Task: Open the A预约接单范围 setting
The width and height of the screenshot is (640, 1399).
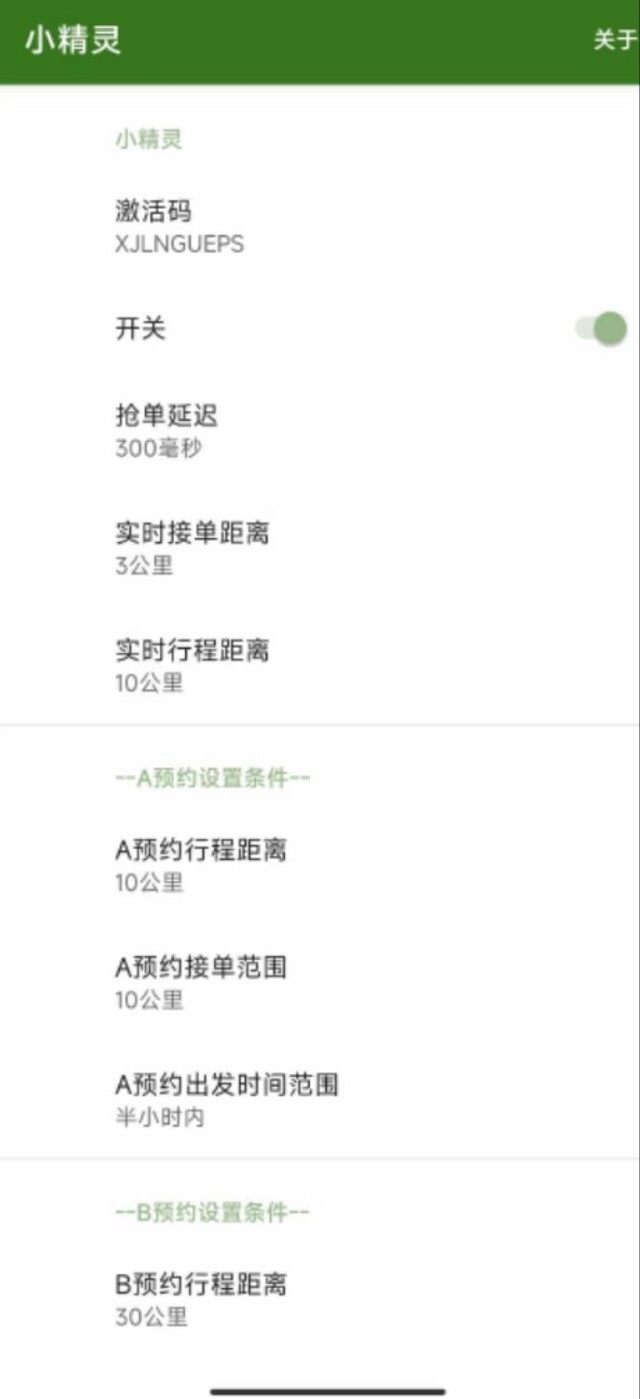Action: pyautogui.click(x=320, y=982)
